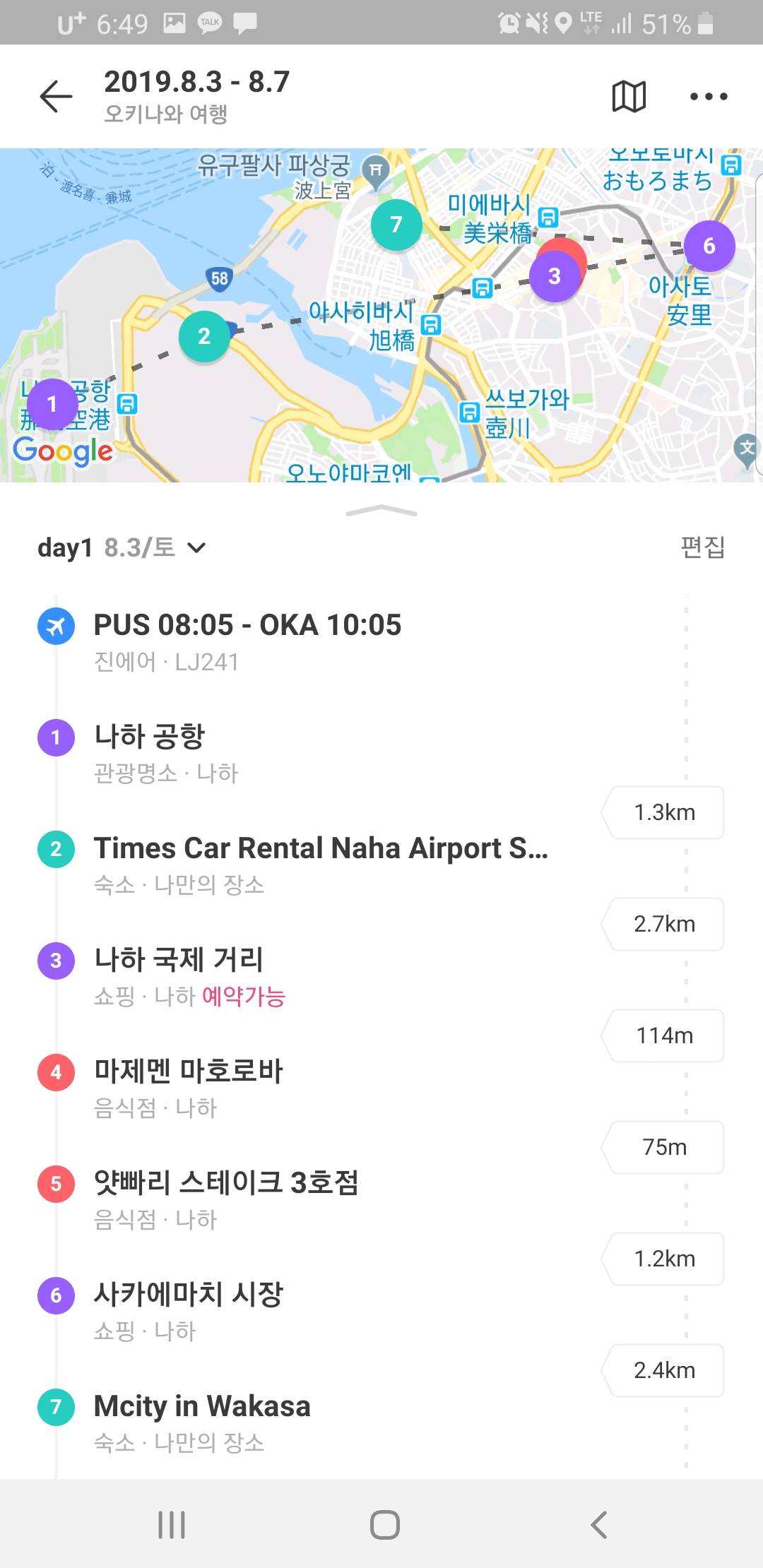The width and height of the screenshot is (763, 1568).
Task: Open the 나하 공항 place entry
Action: click(x=149, y=737)
